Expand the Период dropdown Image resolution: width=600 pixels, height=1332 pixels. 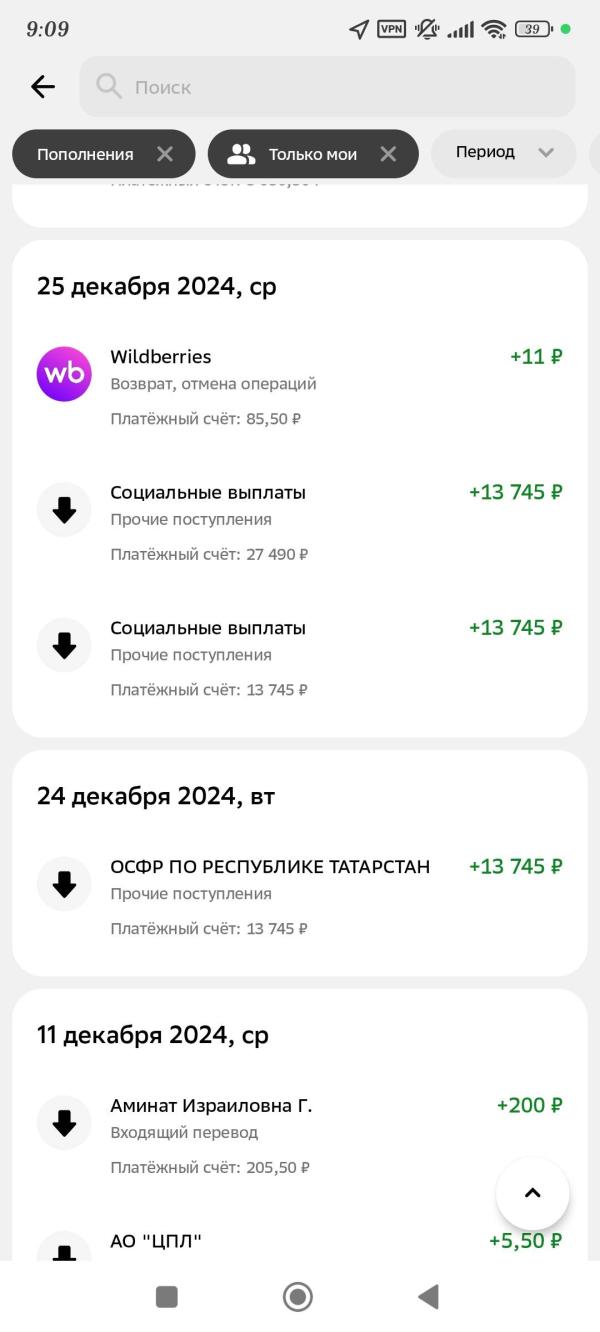[x=504, y=153]
